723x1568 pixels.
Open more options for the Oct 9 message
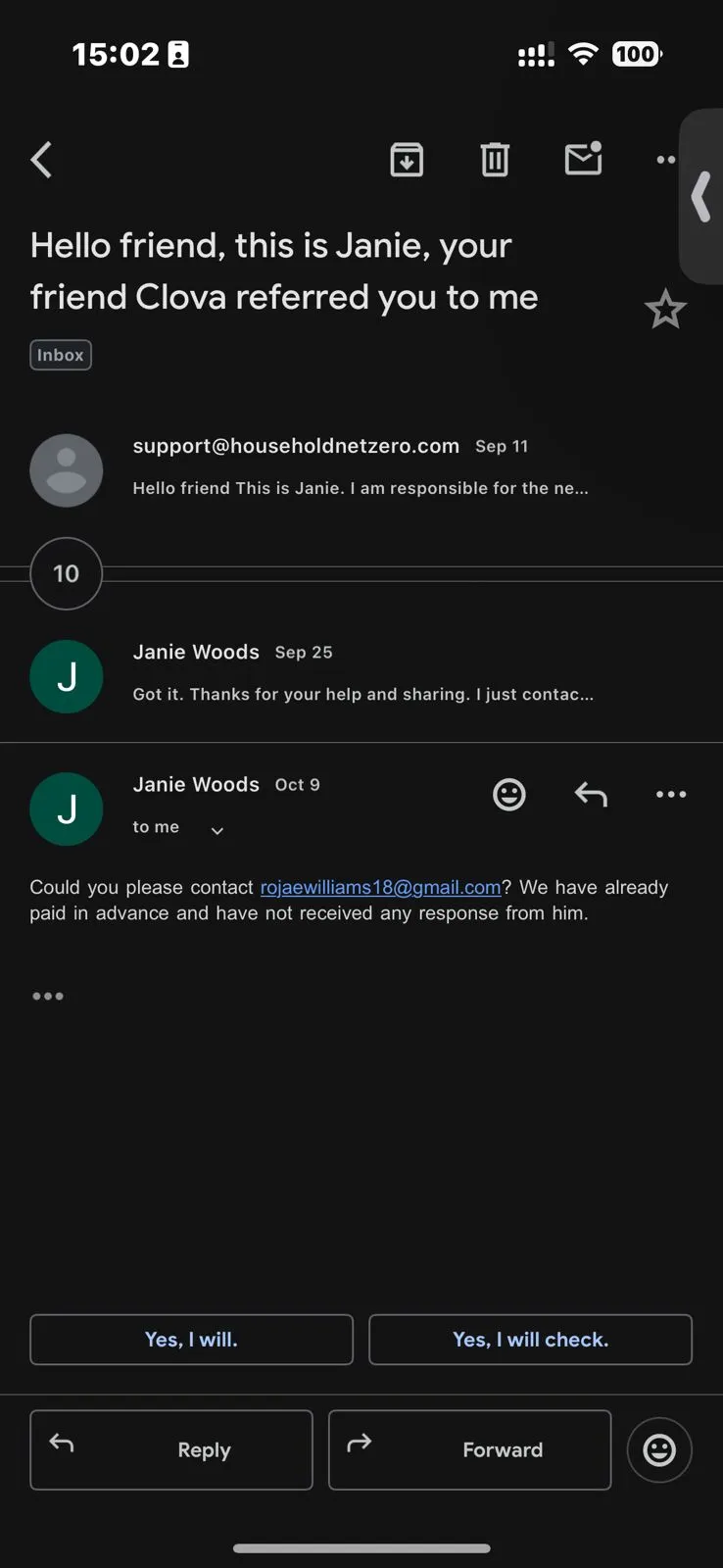tap(671, 794)
